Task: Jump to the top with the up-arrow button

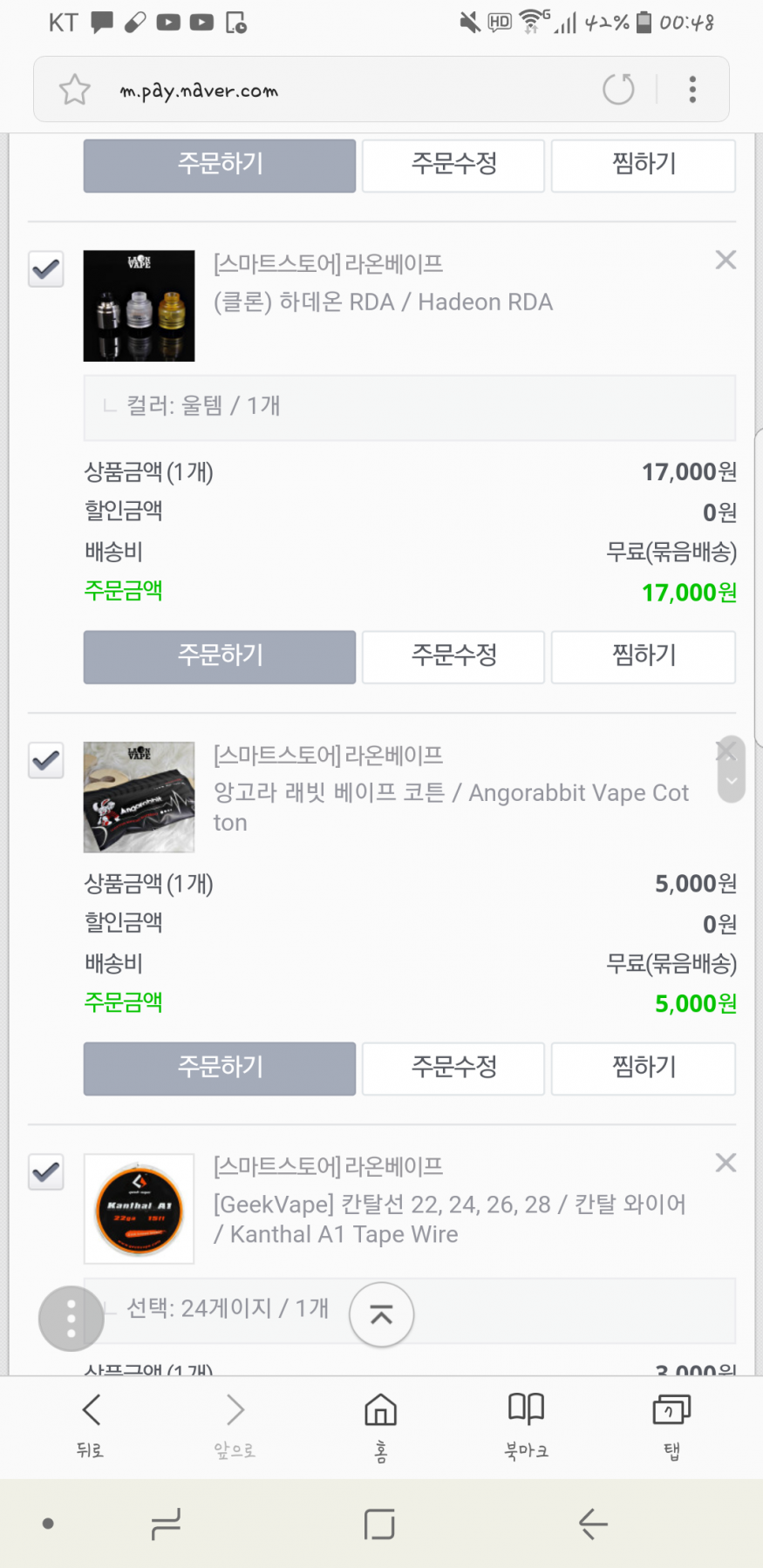Action: coord(382,1314)
